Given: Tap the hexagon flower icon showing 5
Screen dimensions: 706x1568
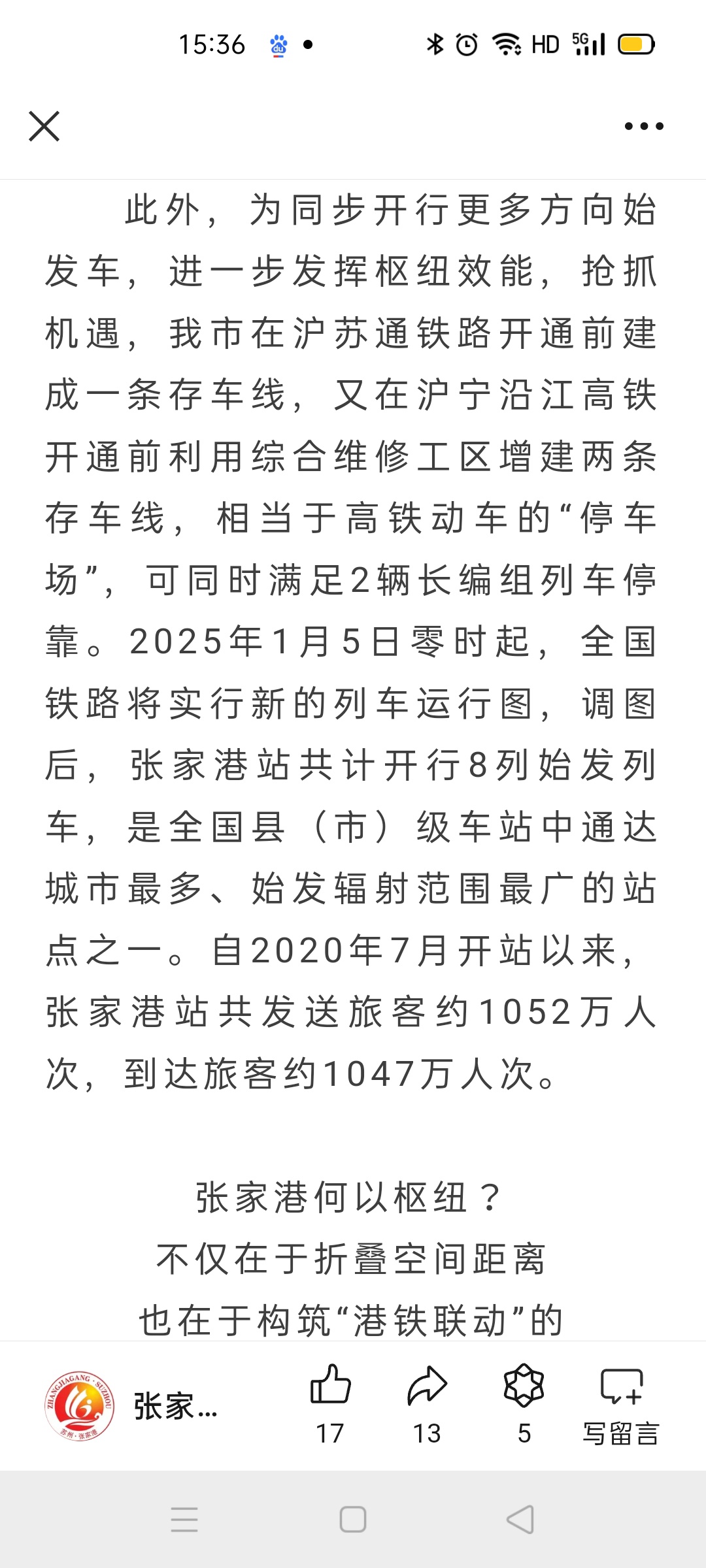Looking at the screenshot, I should [524, 1404].
